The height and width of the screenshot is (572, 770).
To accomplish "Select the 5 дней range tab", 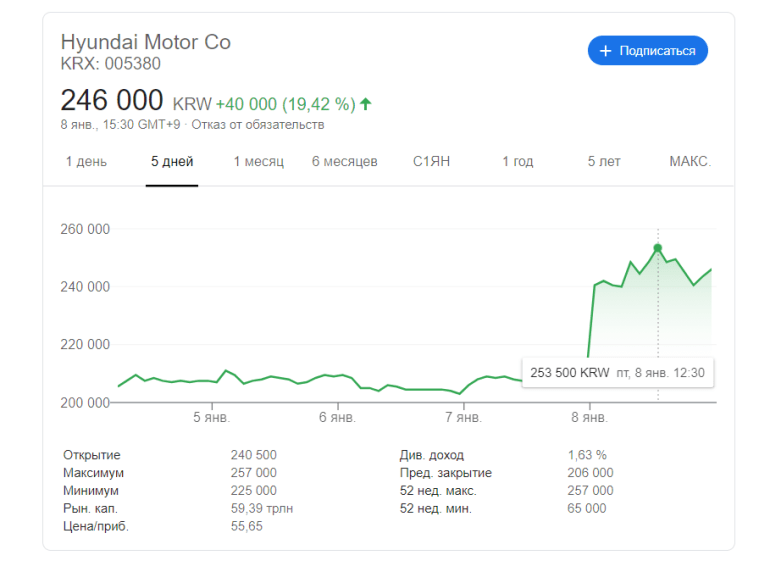I will (x=172, y=161).
